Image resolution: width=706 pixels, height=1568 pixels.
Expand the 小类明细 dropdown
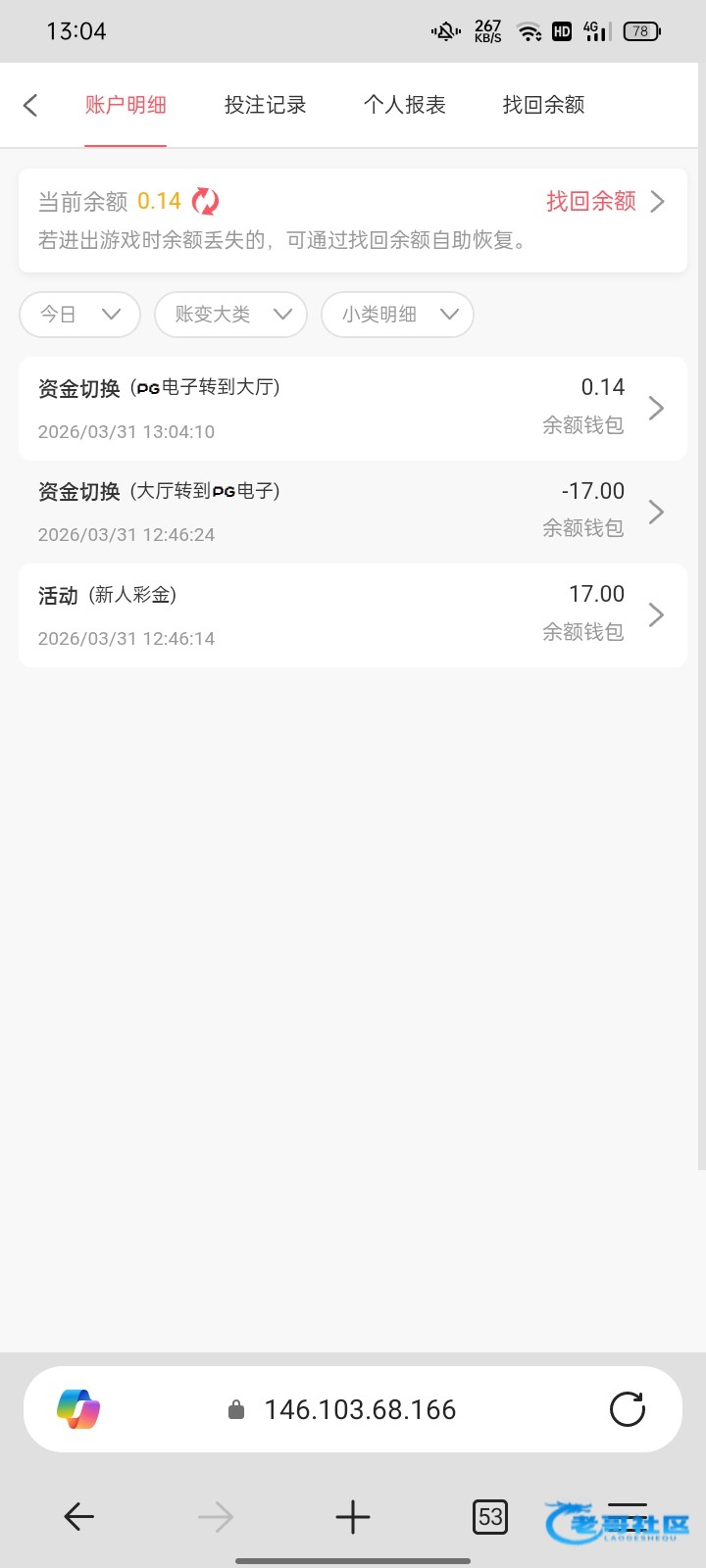tap(397, 315)
